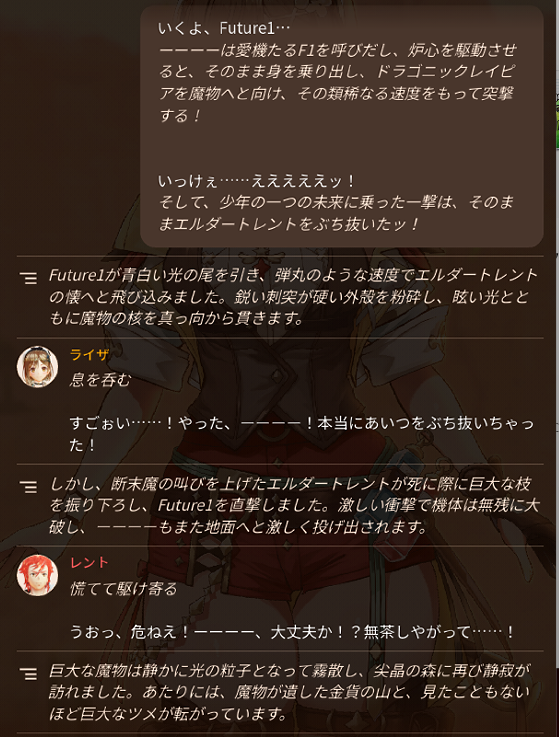Tap the レント character name
The image size is (559, 737).
pos(89,562)
